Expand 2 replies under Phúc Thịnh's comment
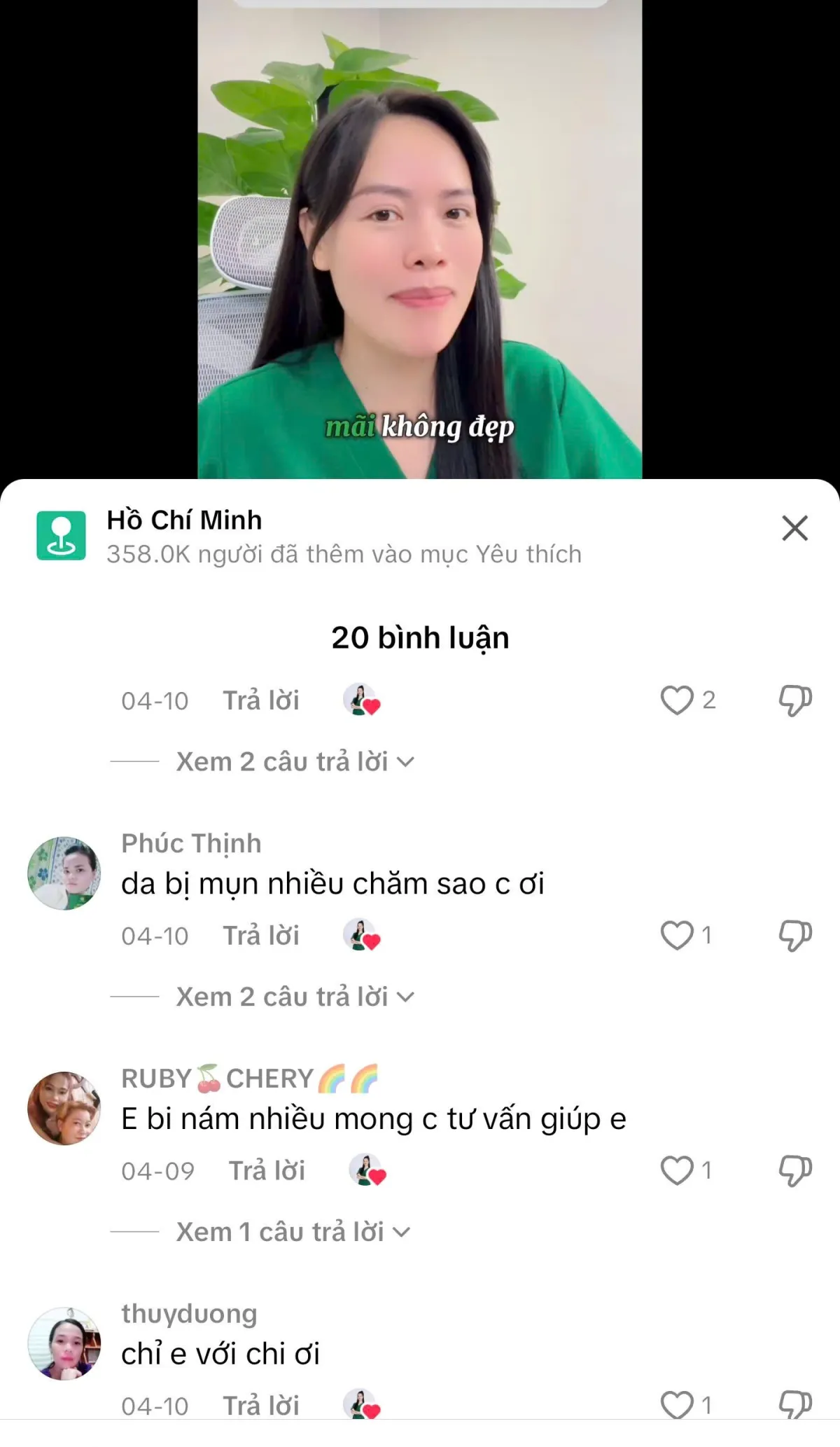The image size is (840, 1447). click(x=295, y=996)
